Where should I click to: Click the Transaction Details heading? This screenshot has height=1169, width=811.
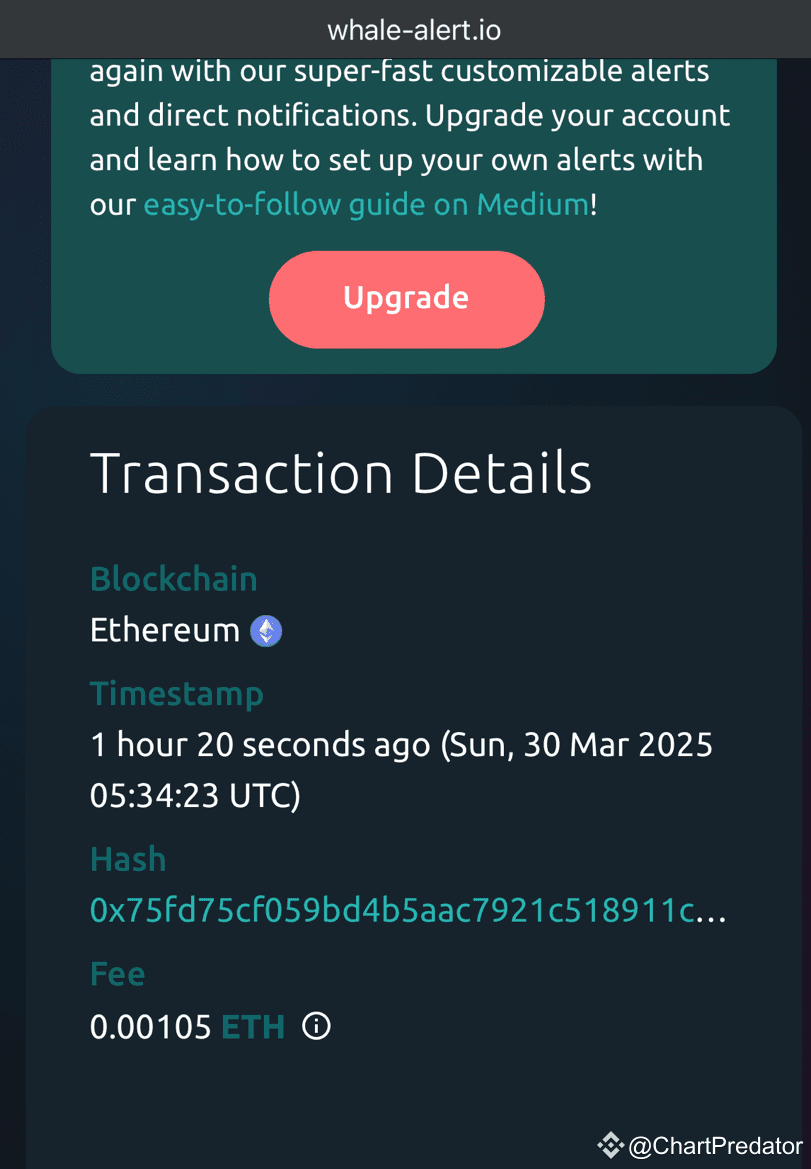341,474
